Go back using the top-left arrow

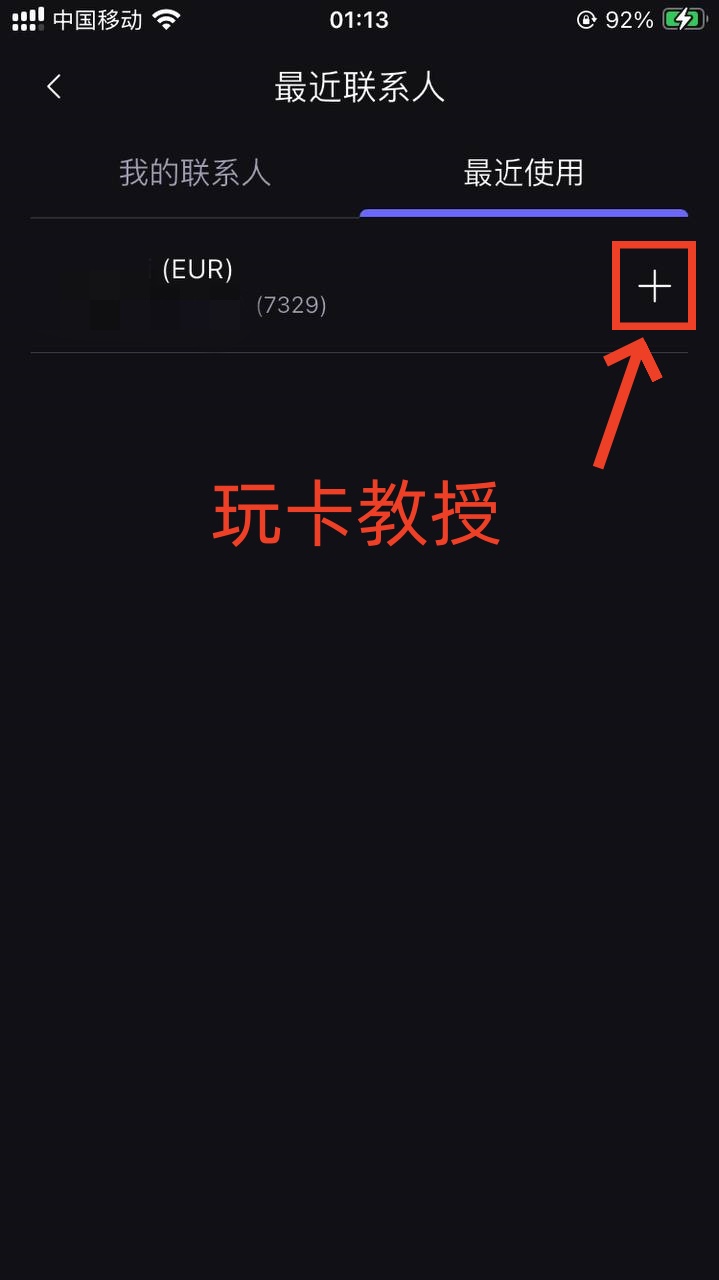54,87
